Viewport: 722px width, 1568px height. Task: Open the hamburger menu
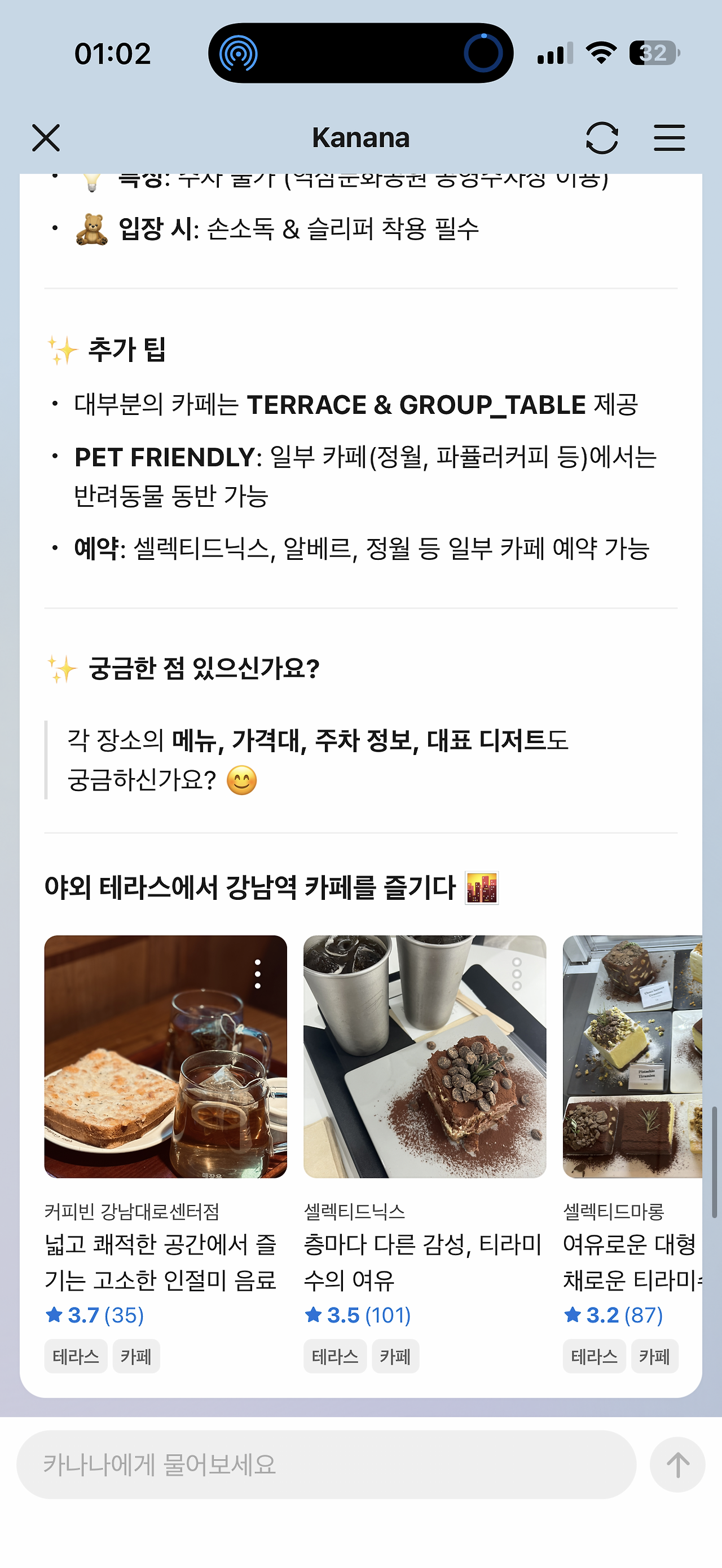click(x=669, y=138)
